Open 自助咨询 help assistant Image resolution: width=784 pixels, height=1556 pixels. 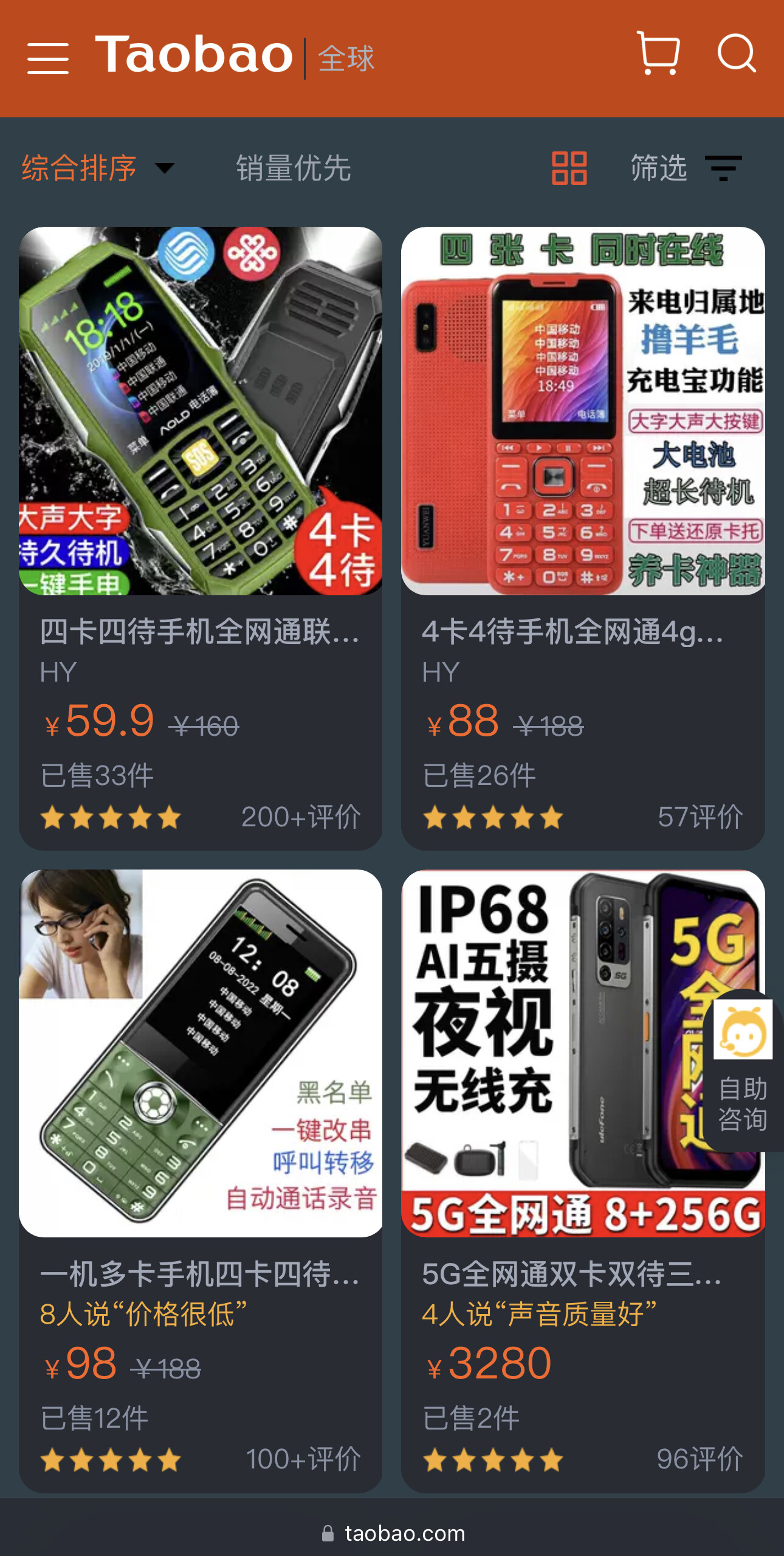743,1071
